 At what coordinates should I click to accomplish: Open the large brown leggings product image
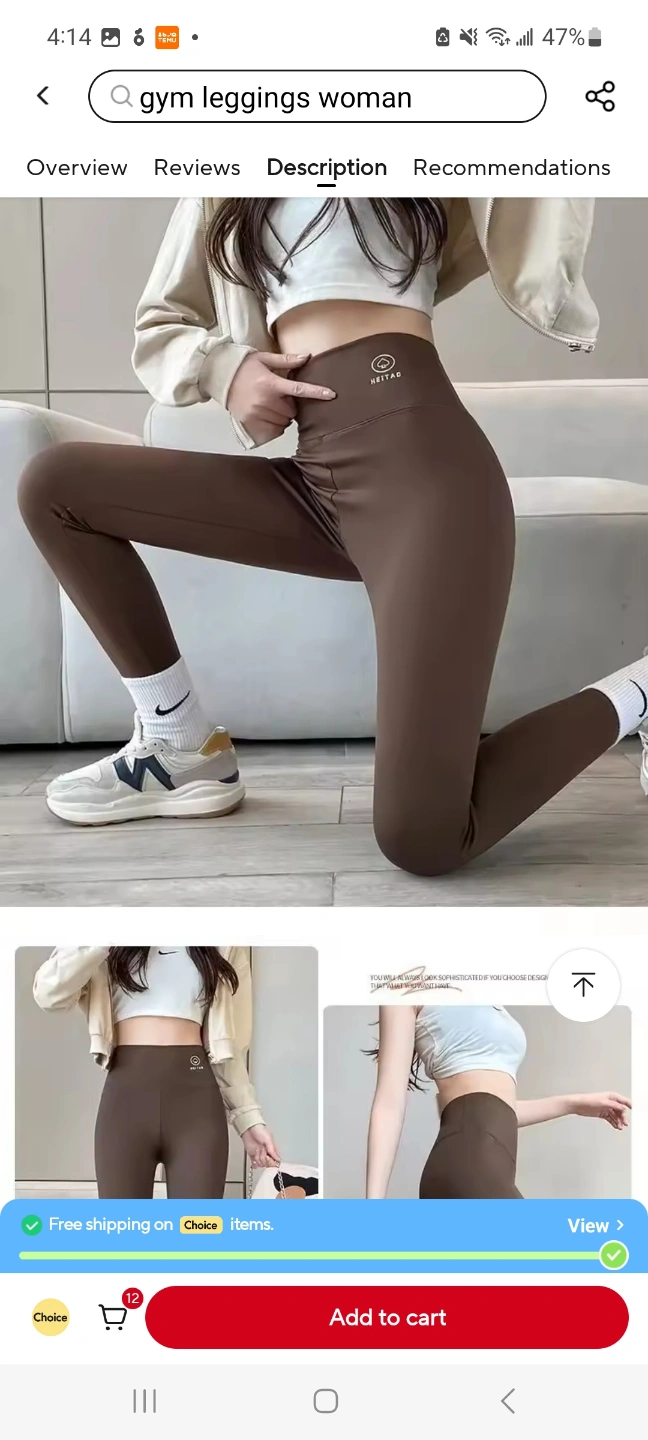(324, 552)
